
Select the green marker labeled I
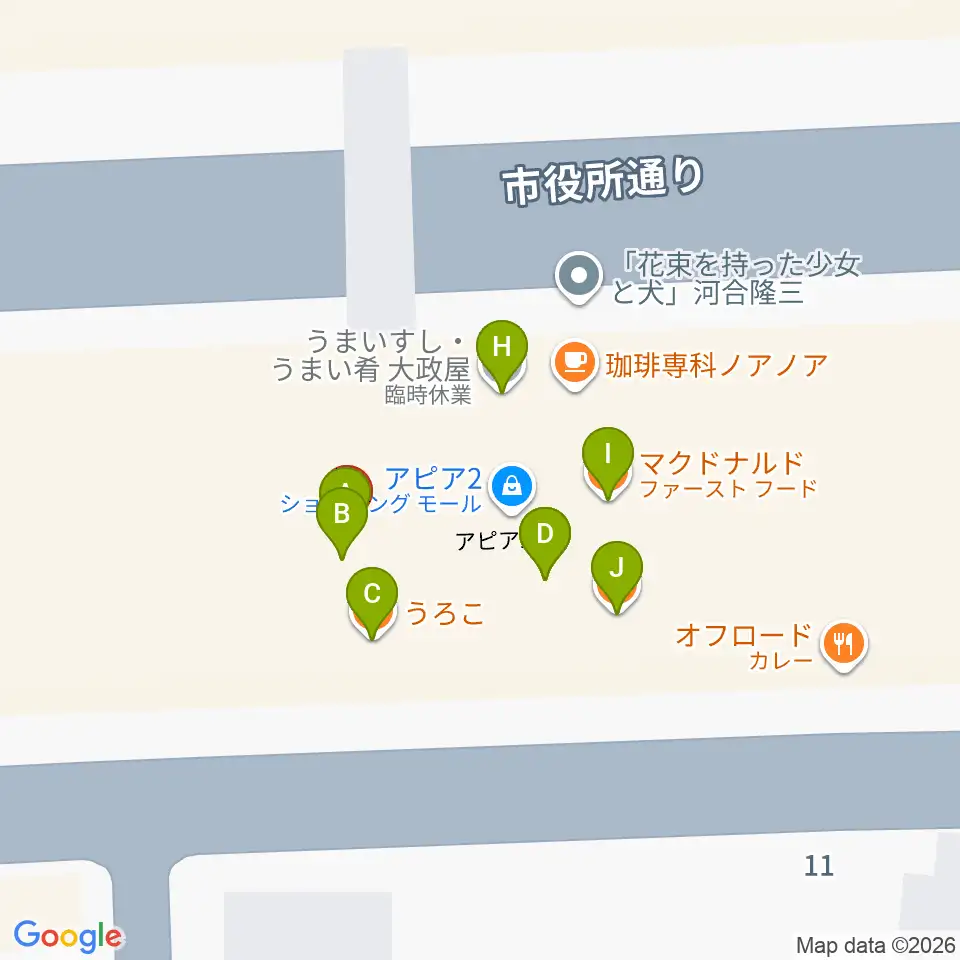click(607, 460)
